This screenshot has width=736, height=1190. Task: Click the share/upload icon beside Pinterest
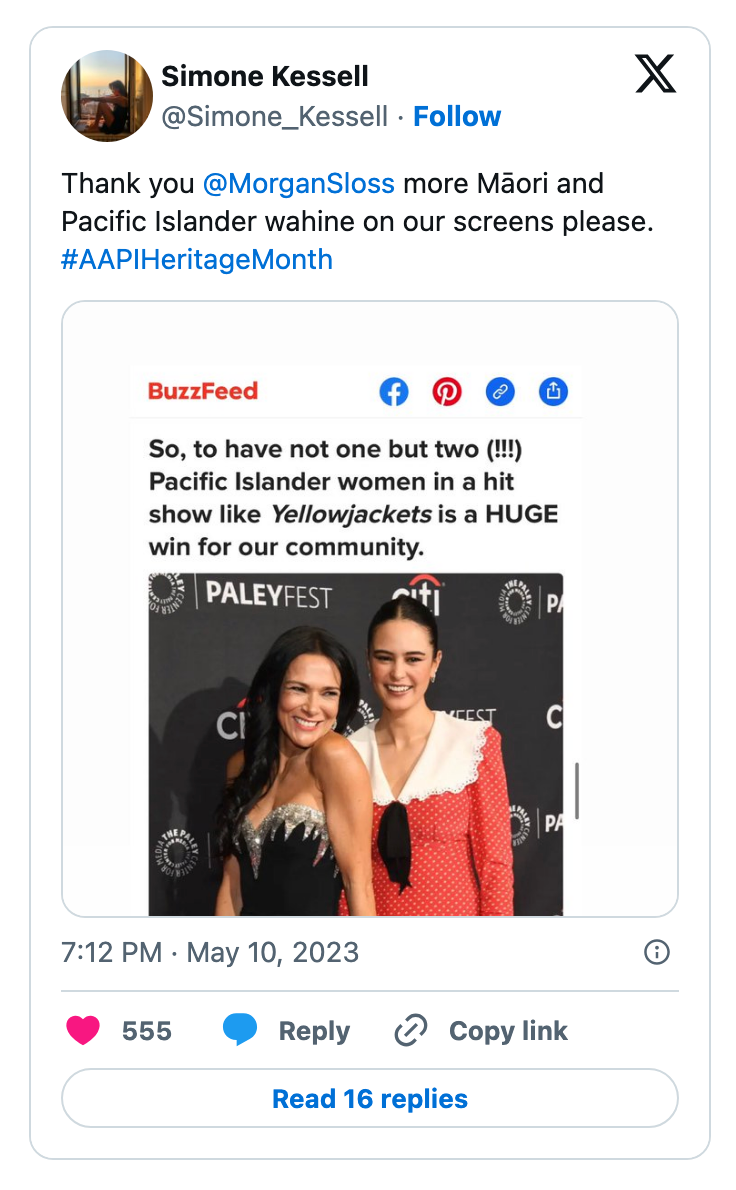point(554,392)
